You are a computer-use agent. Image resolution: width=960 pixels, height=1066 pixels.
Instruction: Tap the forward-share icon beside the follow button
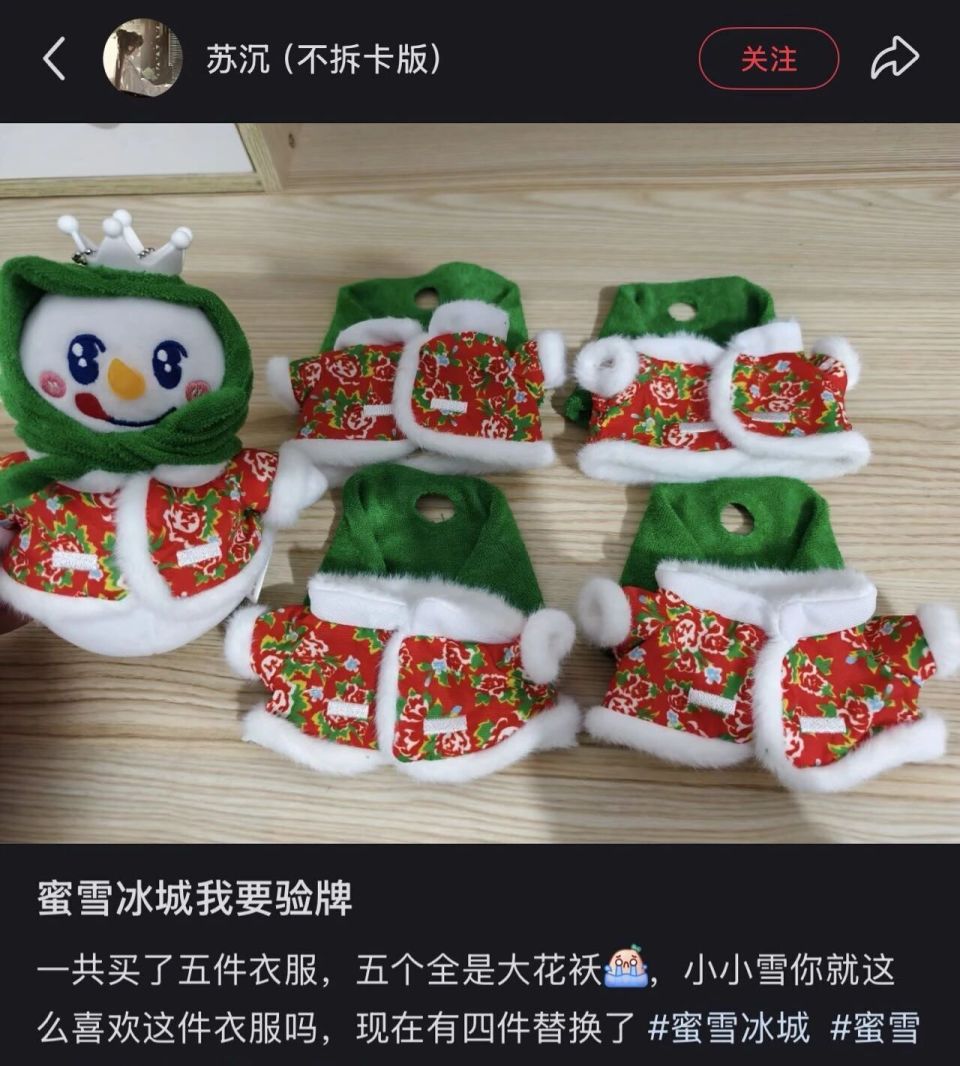pos(895,57)
